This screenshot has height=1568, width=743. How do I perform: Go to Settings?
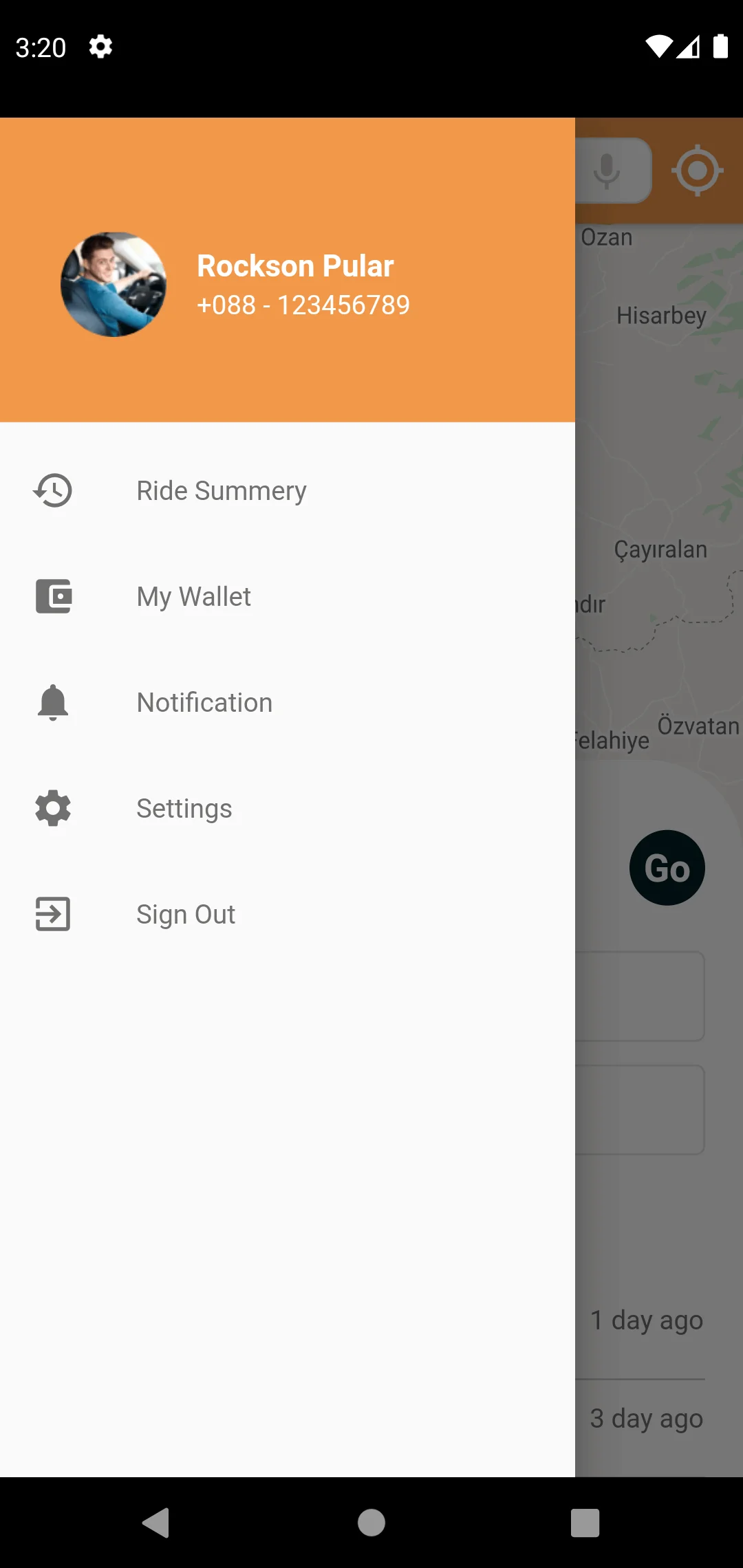[x=184, y=809]
